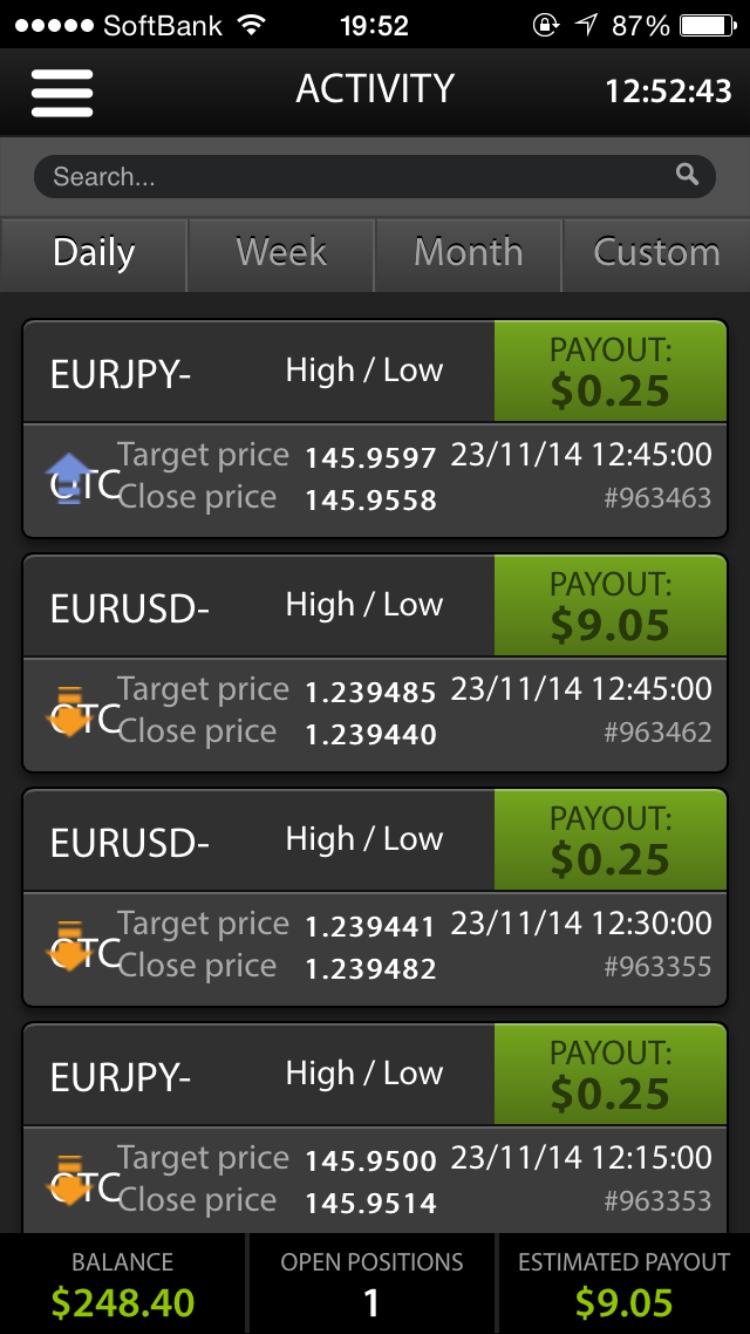Tap the magnifier search icon
This screenshot has height=1334, width=750.
[x=687, y=175]
